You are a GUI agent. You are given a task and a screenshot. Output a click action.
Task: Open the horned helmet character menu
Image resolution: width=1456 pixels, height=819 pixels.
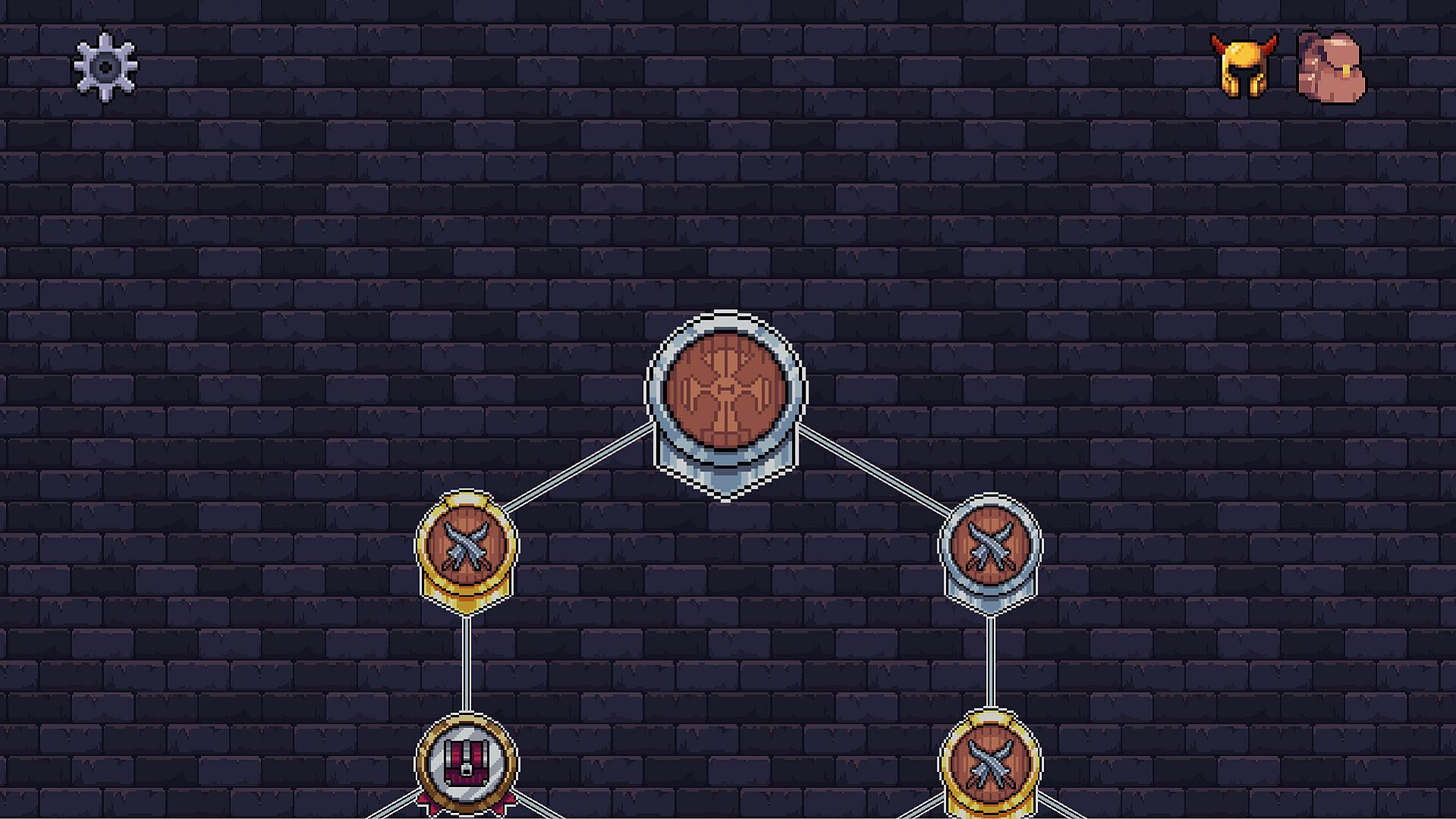pos(1244,66)
